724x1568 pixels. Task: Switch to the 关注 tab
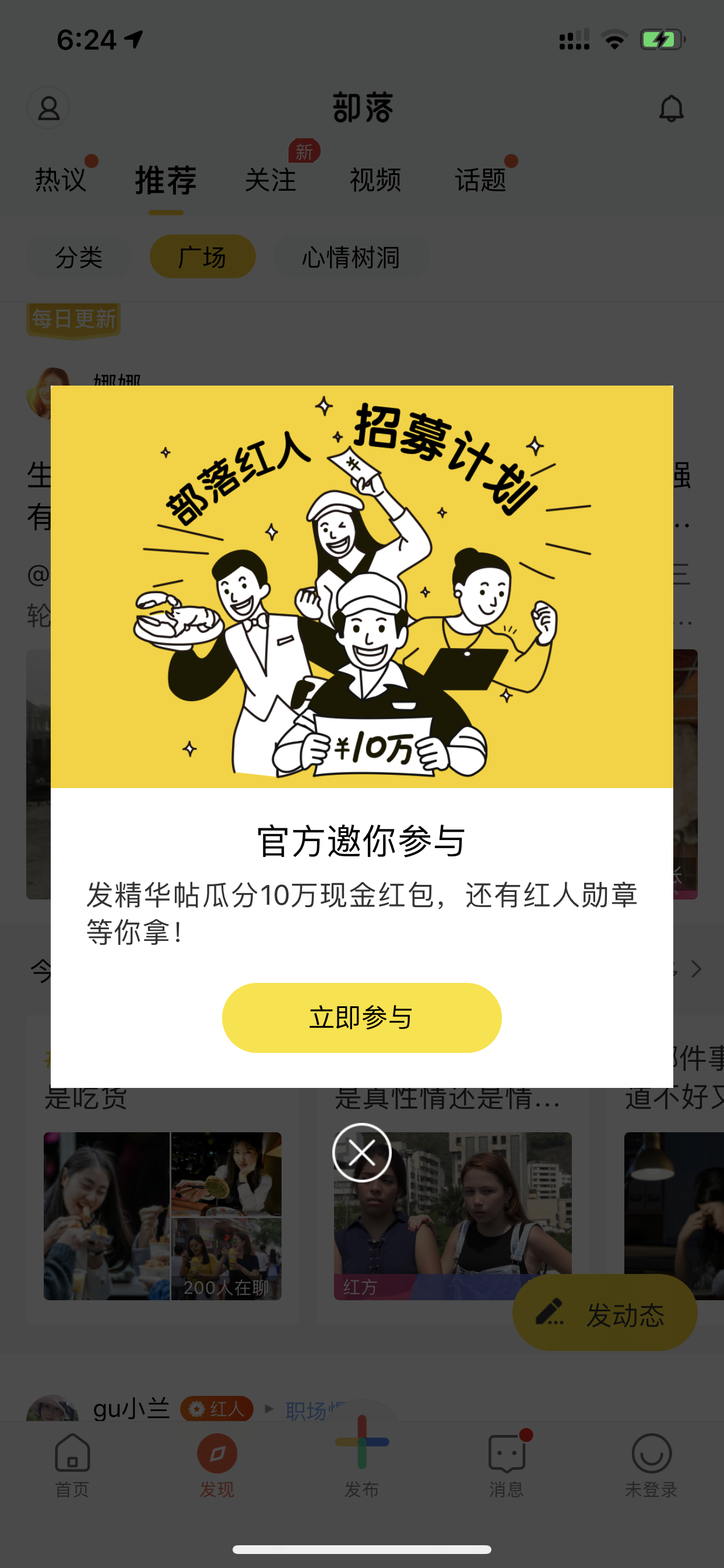(270, 180)
